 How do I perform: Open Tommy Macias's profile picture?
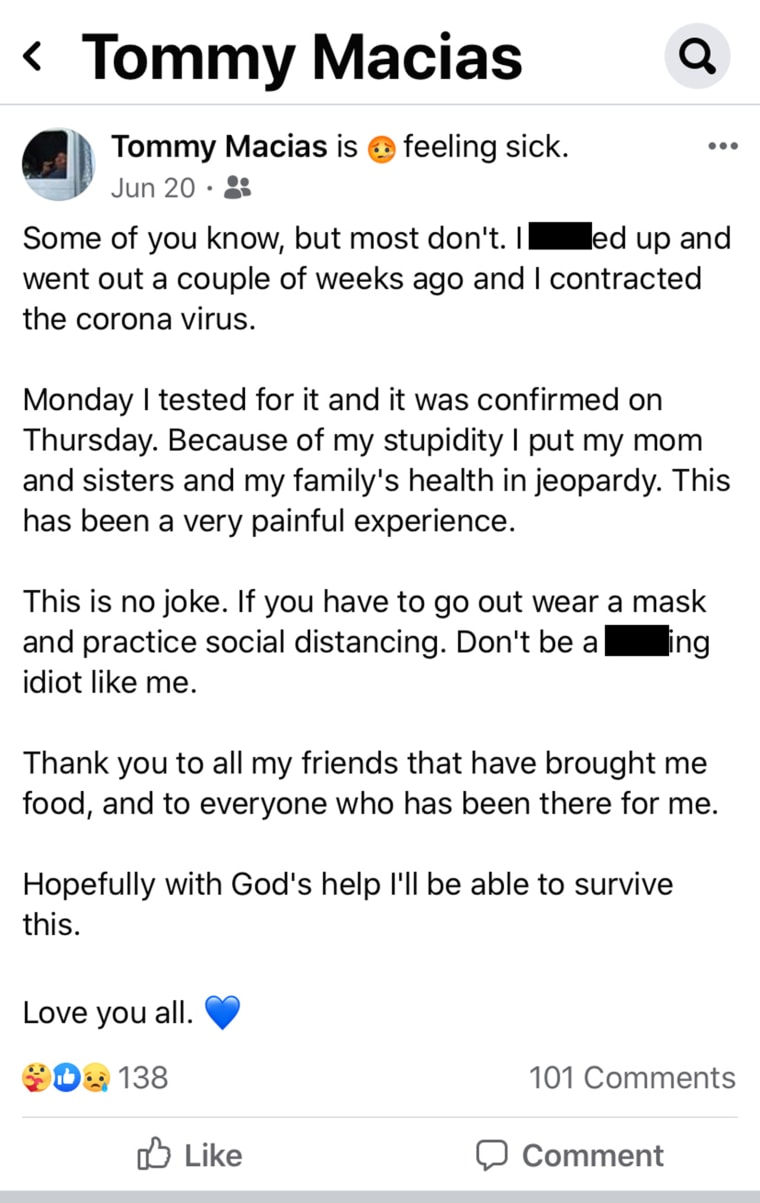57,163
